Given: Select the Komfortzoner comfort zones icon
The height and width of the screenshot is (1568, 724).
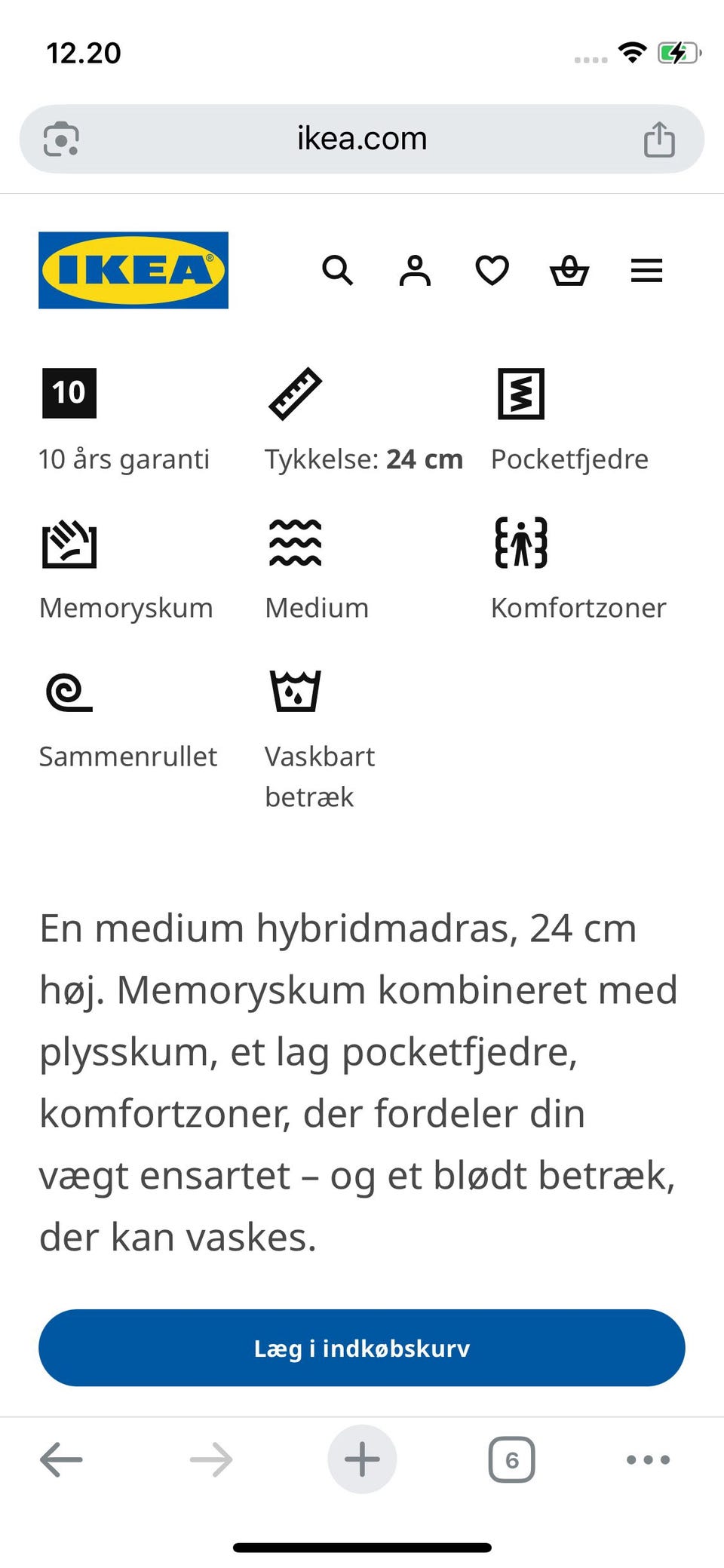Looking at the screenshot, I should 521,542.
